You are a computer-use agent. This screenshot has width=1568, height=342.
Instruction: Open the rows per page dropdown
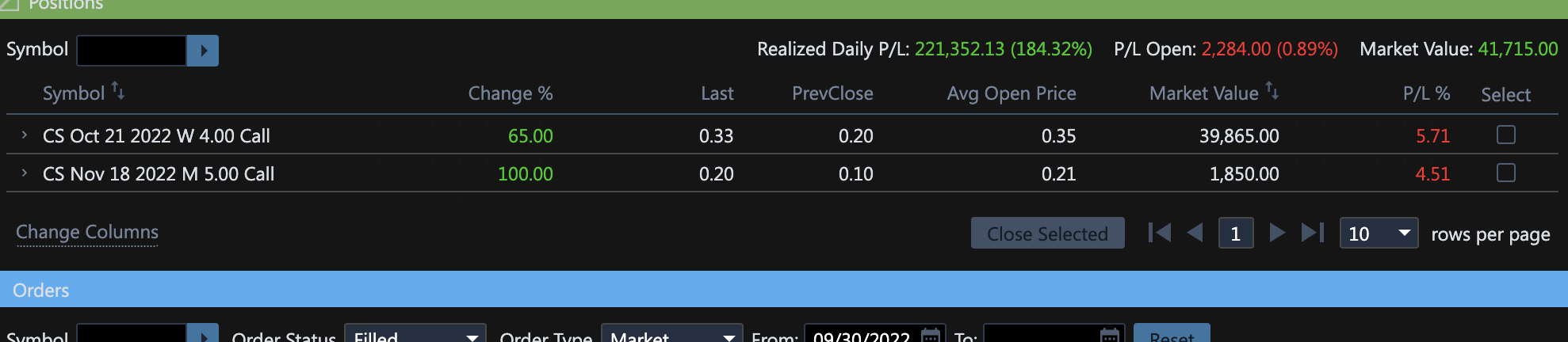pos(1379,234)
